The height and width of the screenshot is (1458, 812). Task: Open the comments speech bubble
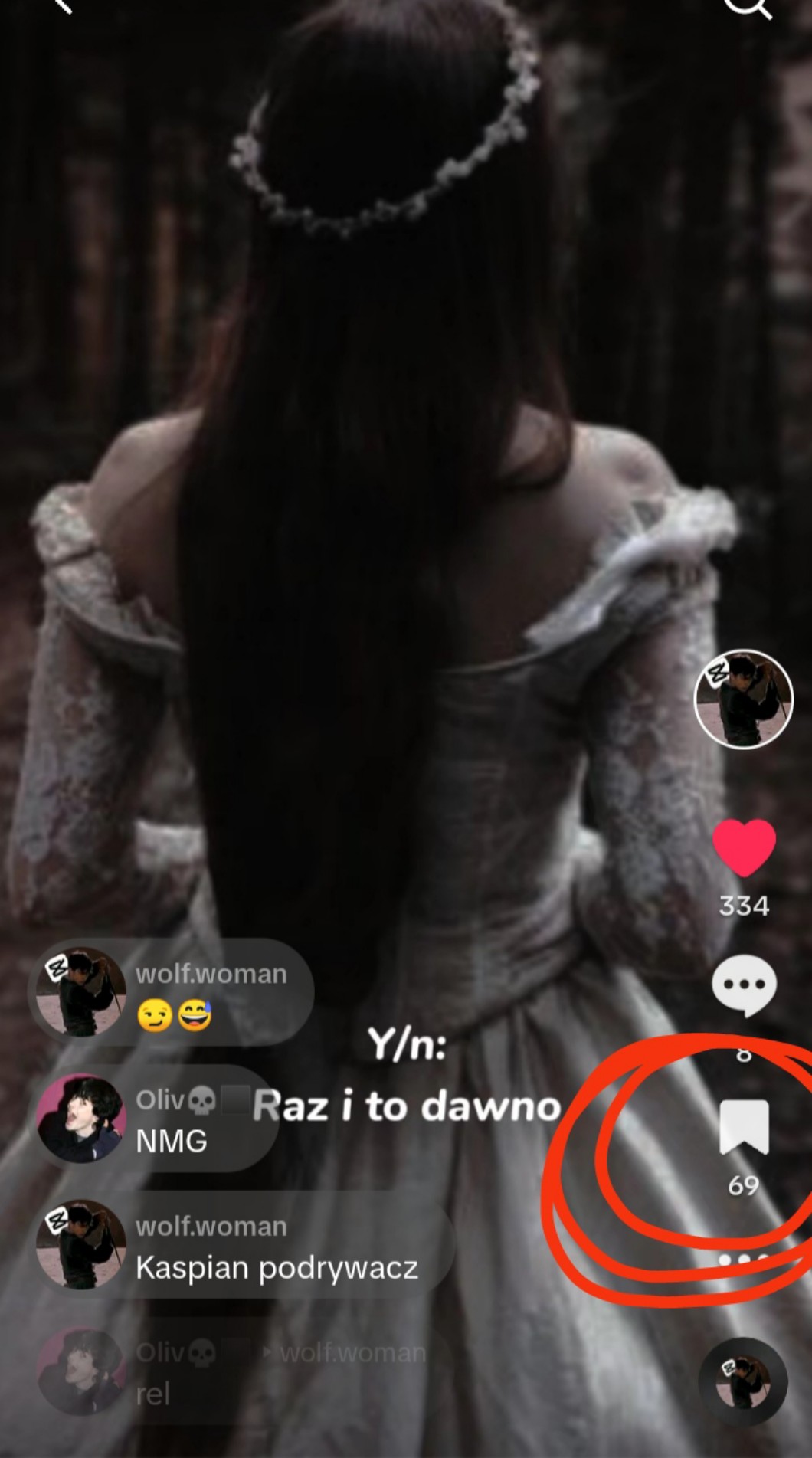click(744, 985)
